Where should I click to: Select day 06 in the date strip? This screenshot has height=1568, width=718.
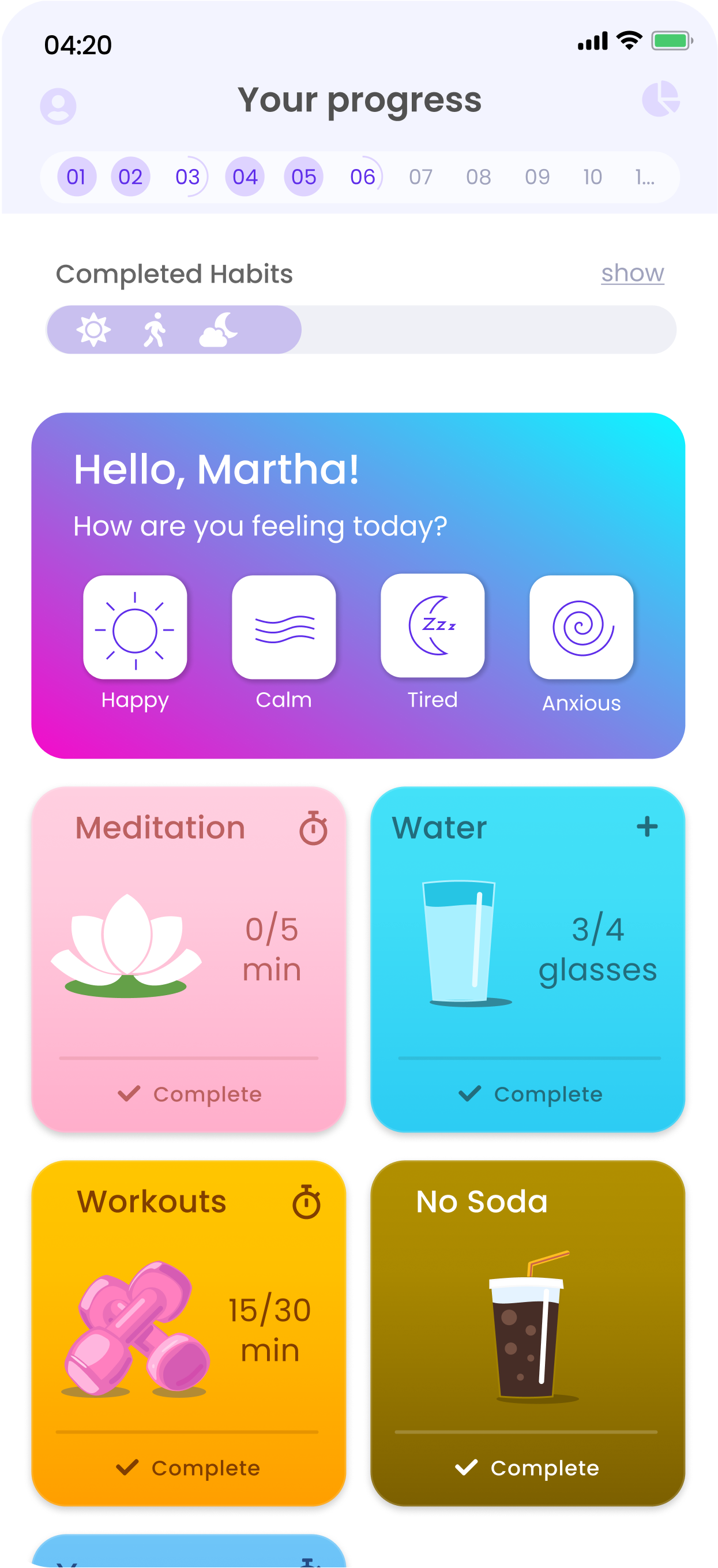[363, 177]
